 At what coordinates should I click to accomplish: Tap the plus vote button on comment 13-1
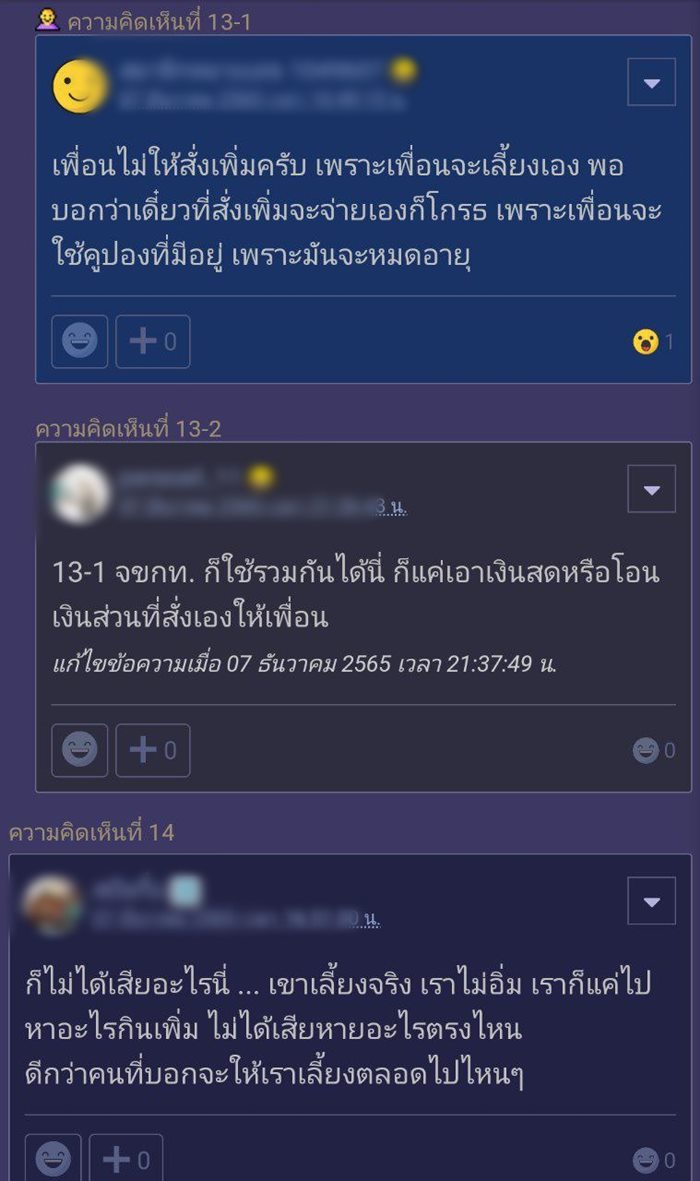pyautogui.click(x=153, y=341)
